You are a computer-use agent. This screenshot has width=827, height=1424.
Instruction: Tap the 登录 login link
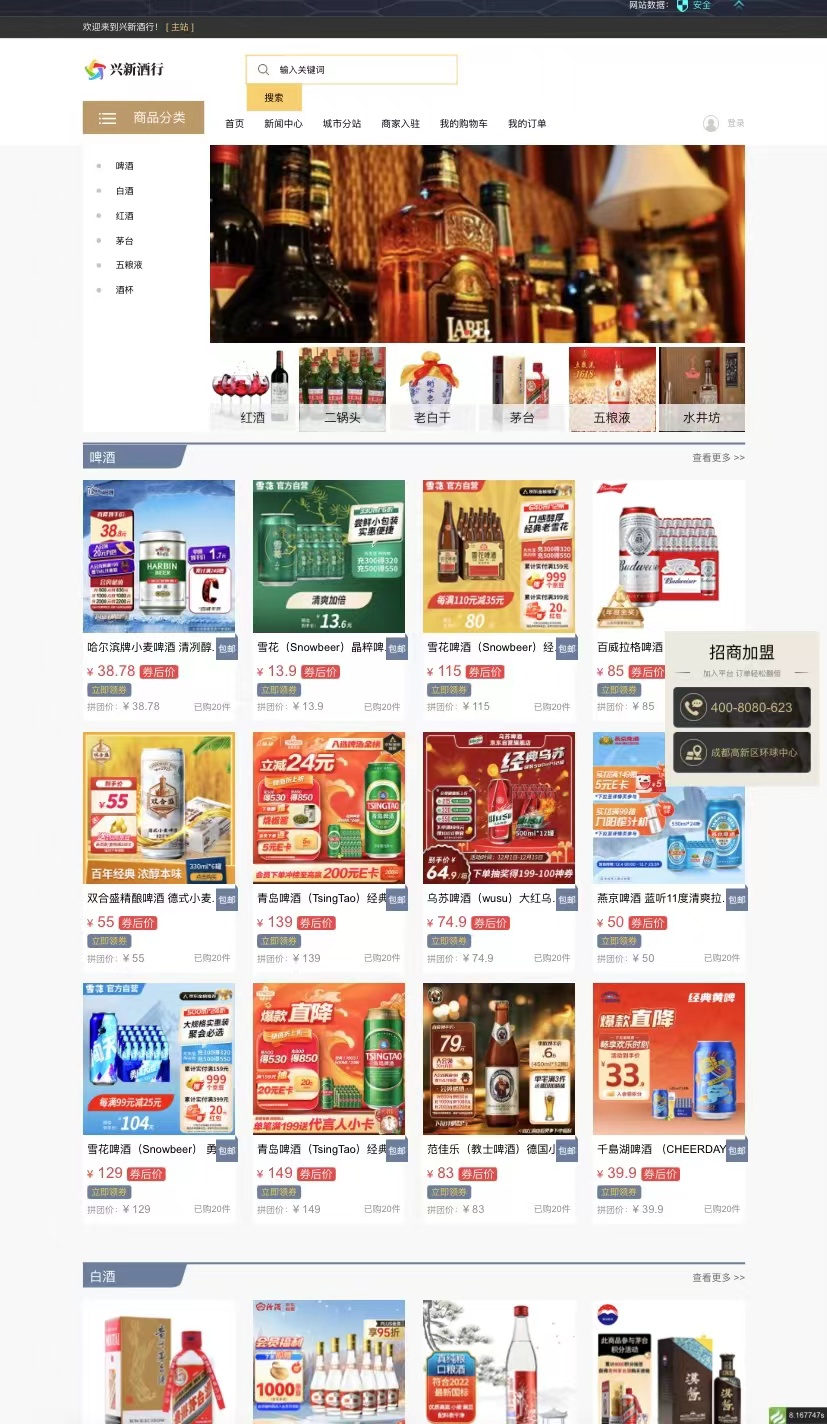tap(735, 123)
